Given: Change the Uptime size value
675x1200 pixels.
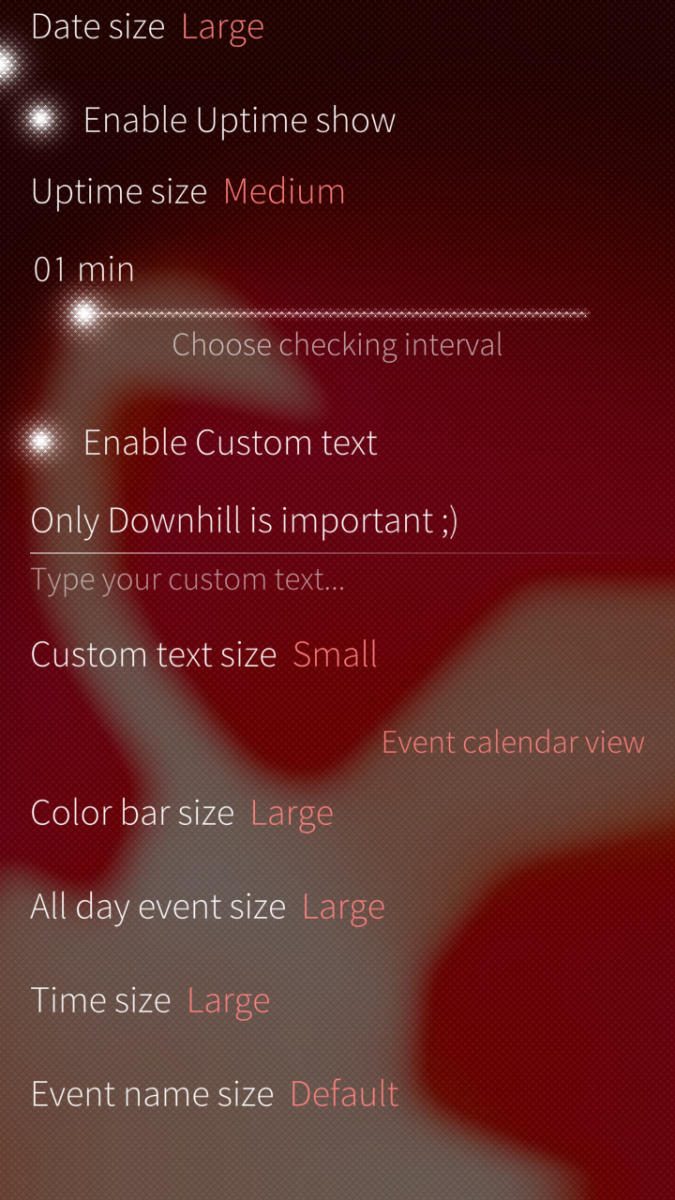Looking at the screenshot, I should pyautogui.click(x=188, y=191).
